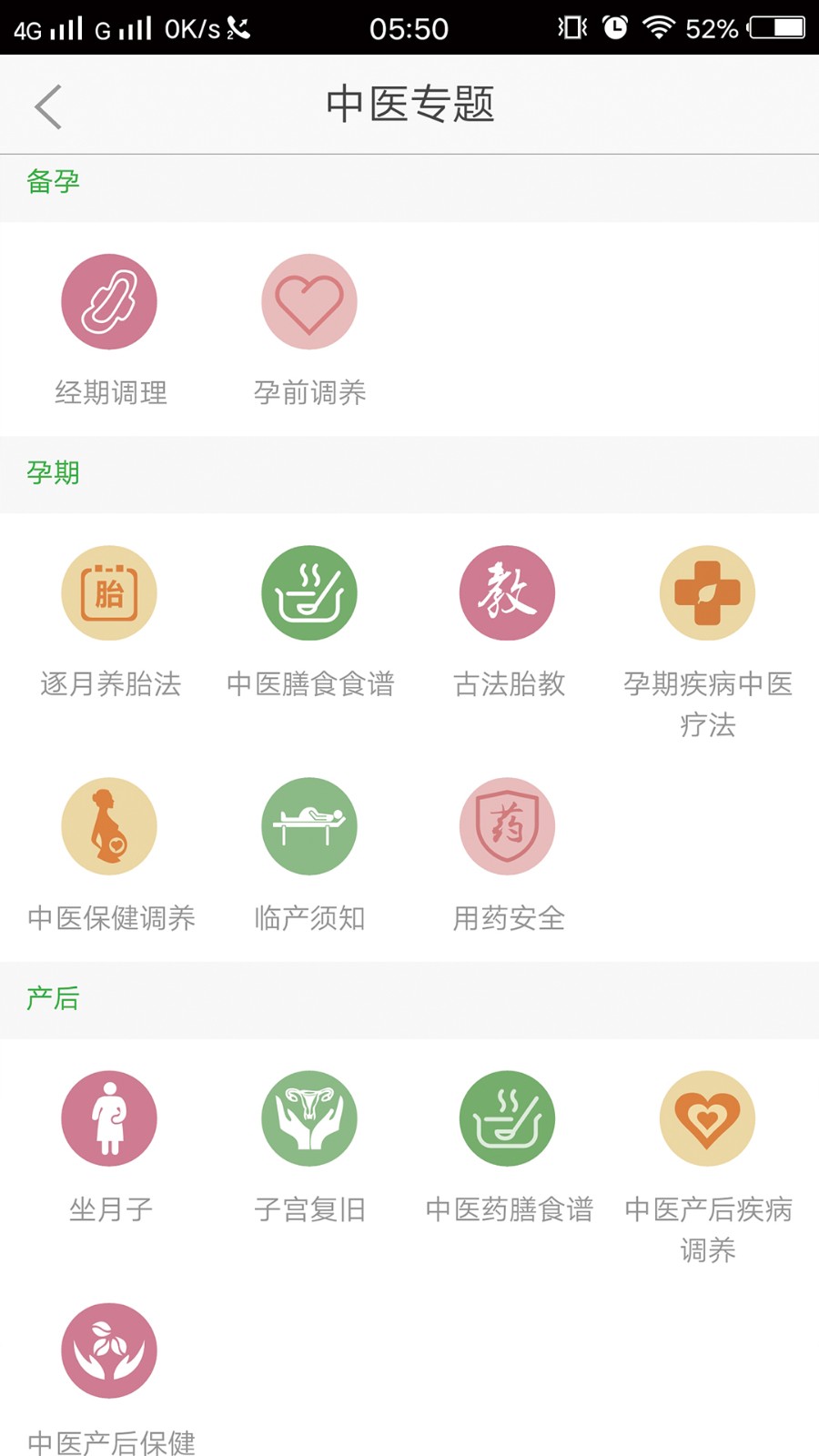Open the 经期调理 menstrual care topic
The height and width of the screenshot is (1456, 819).
[109, 301]
